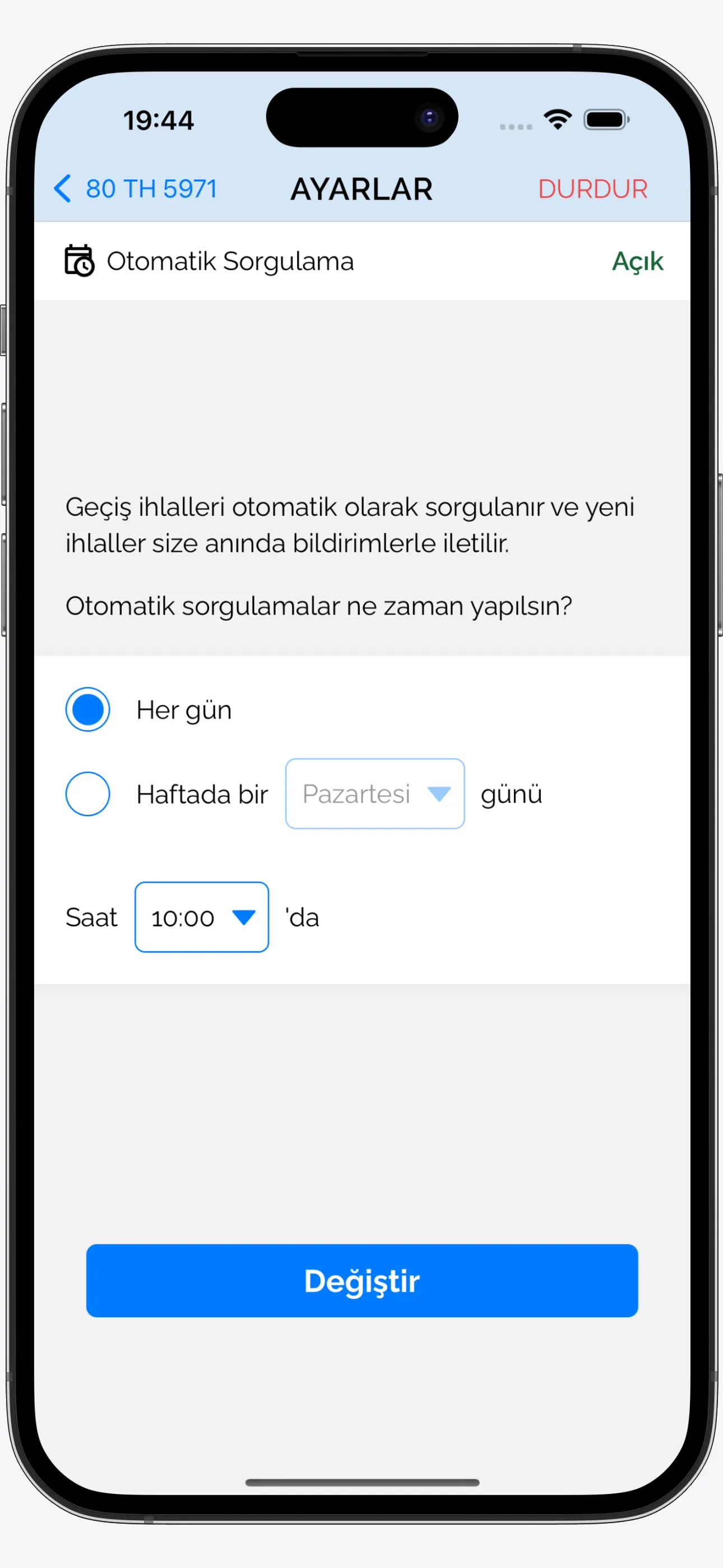Screen dimensions: 723x1568
Task: Go back to 80 TH 5971
Action: (135, 188)
